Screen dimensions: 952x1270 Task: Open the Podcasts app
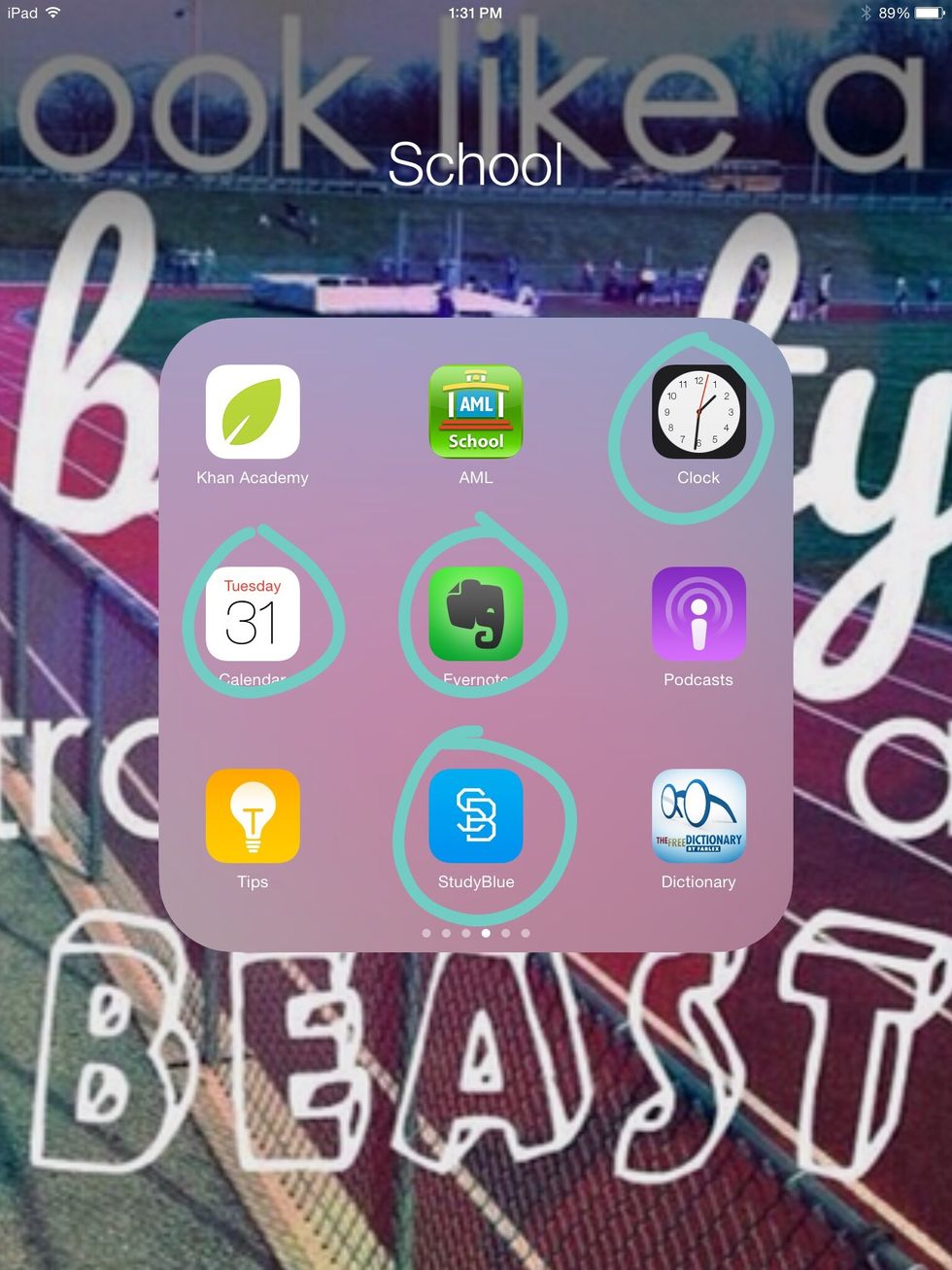tap(698, 614)
